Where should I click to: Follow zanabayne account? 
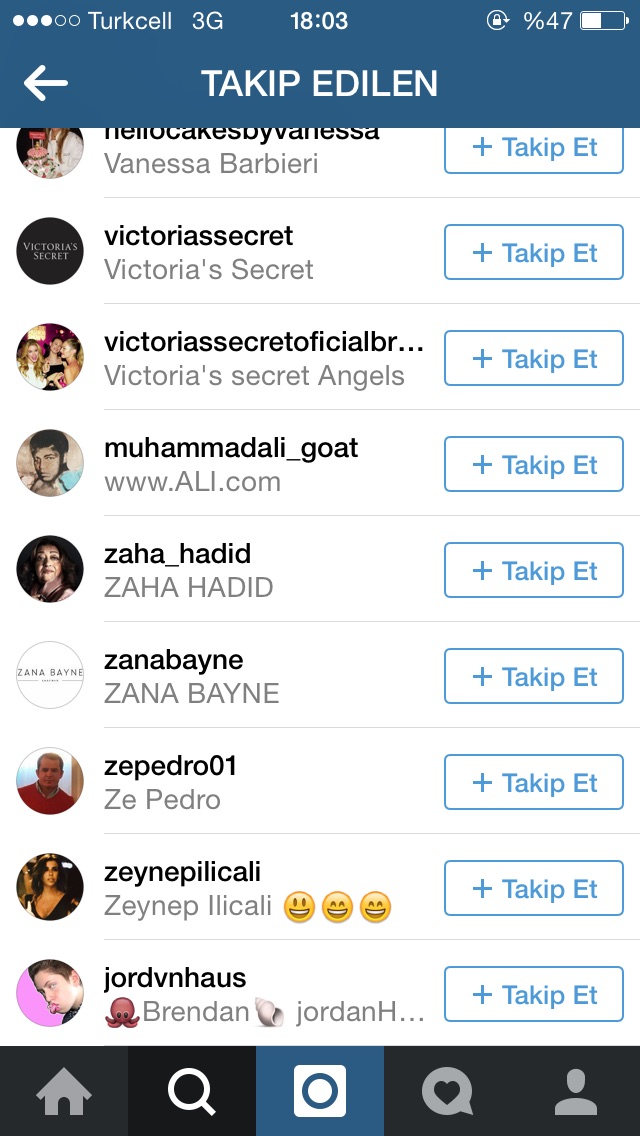click(x=533, y=677)
